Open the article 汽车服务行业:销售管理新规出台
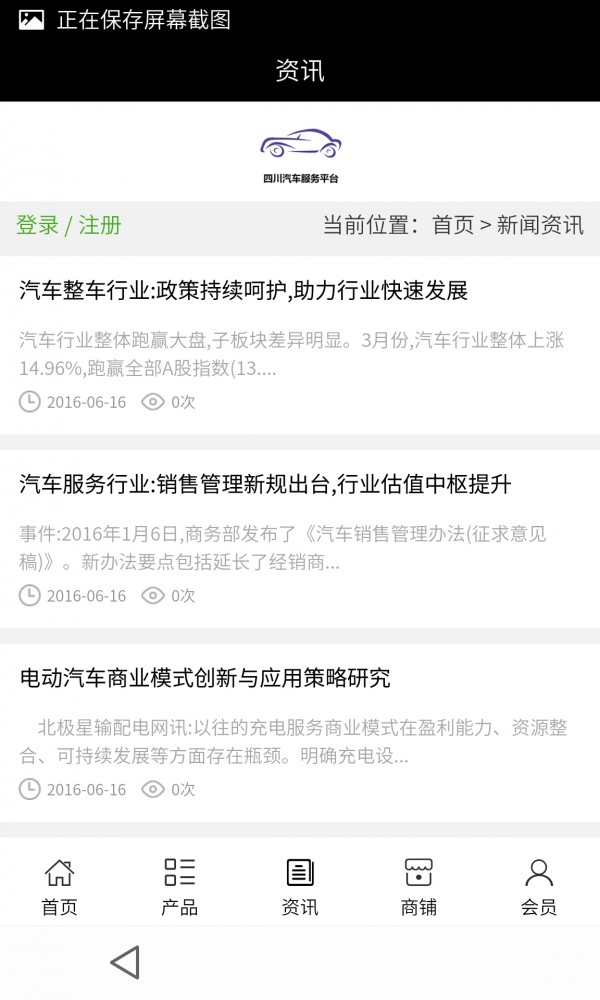Image resolution: width=600 pixels, height=1000 pixels. click(x=265, y=485)
